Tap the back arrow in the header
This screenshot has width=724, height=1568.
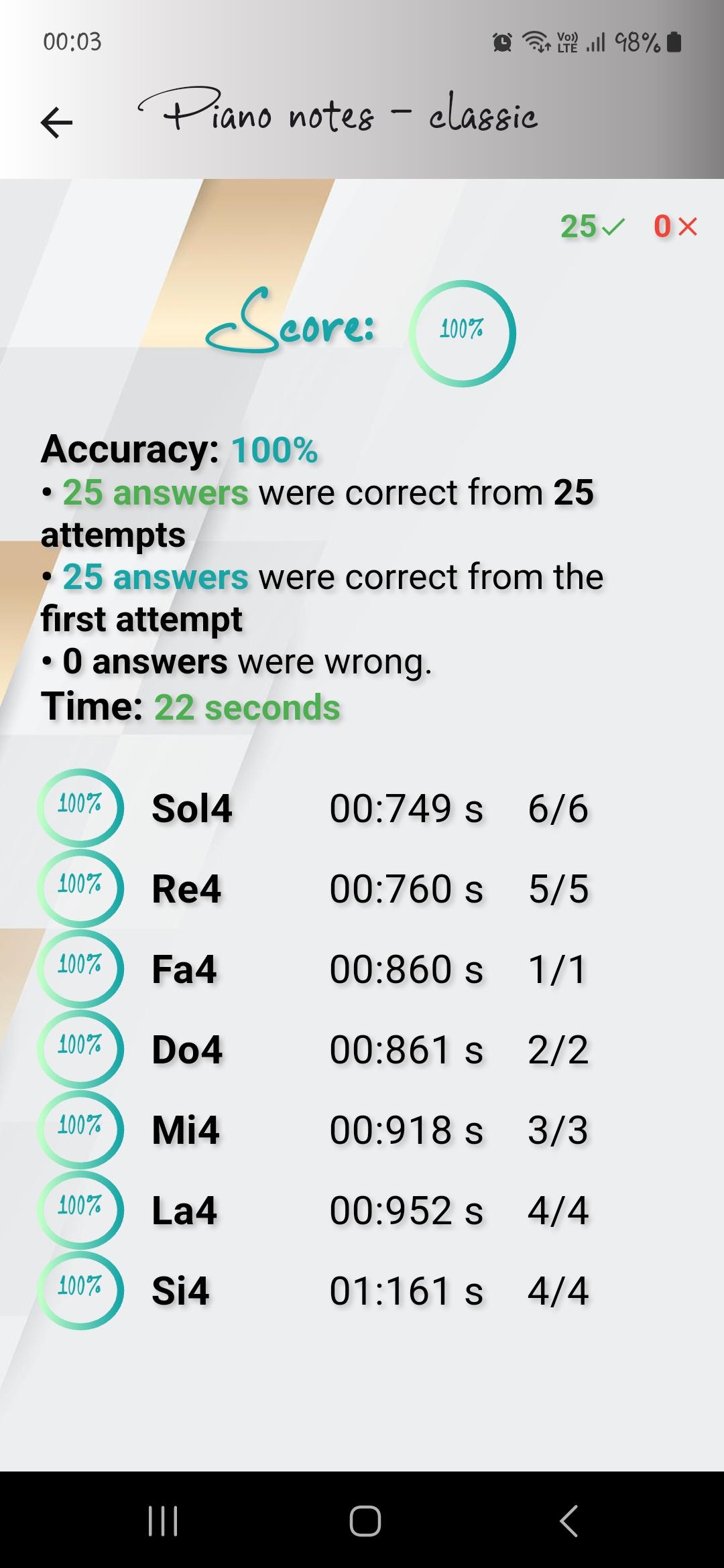click(x=57, y=123)
